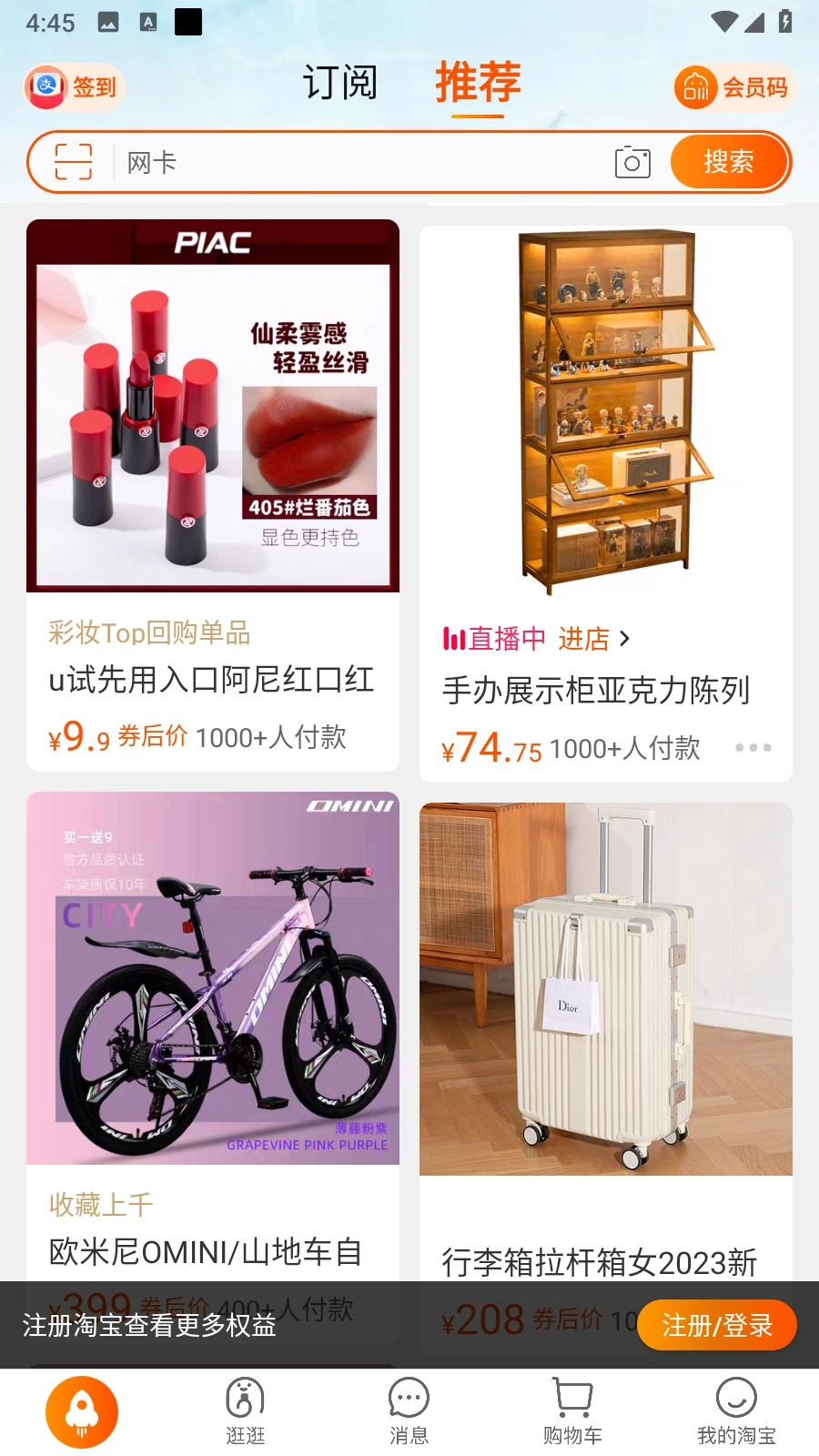Tap the rocket home icon at bottom left

pos(82,1409)
